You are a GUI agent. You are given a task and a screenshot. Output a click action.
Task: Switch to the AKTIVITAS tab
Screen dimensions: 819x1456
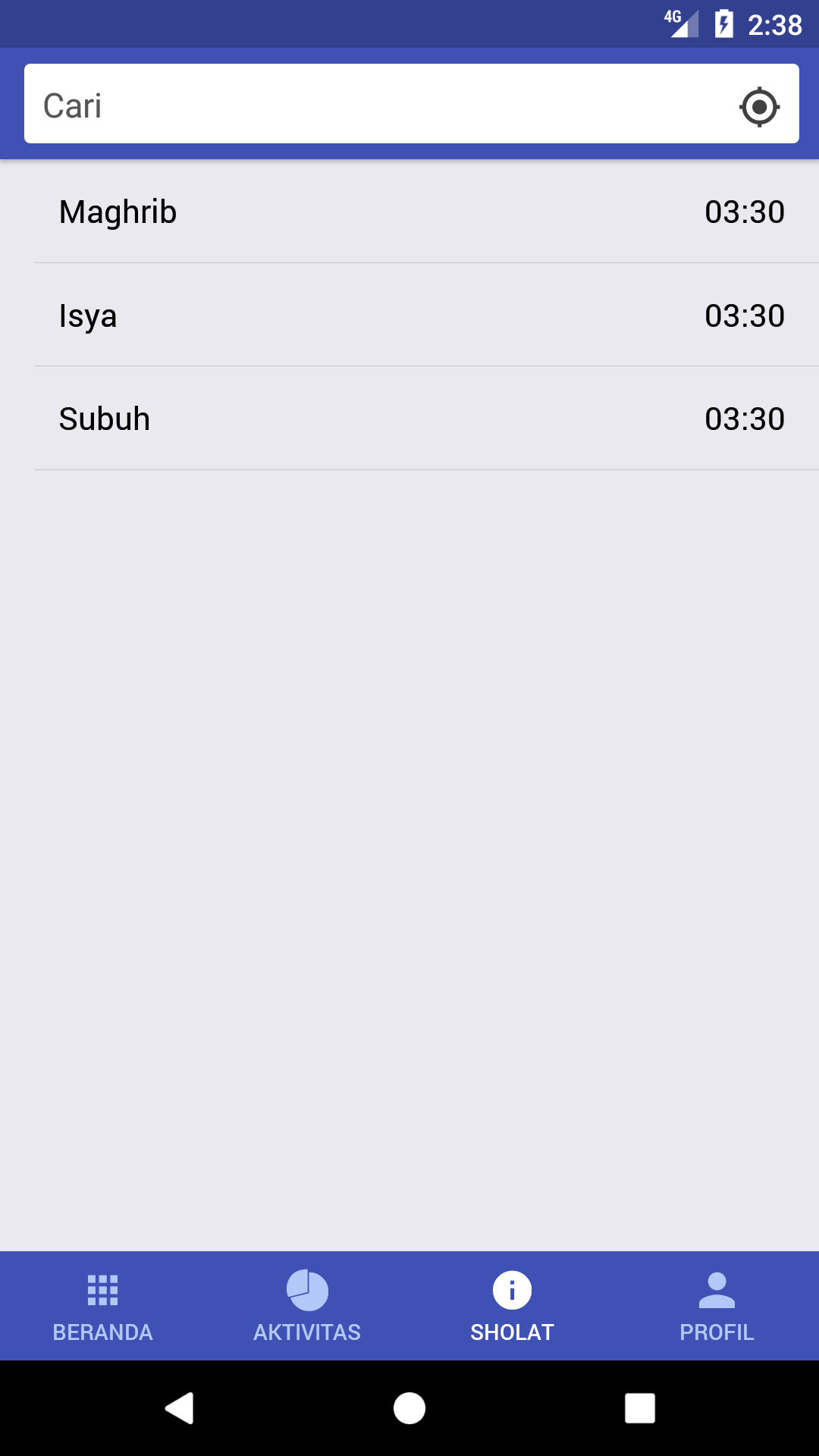[307, 1332]
